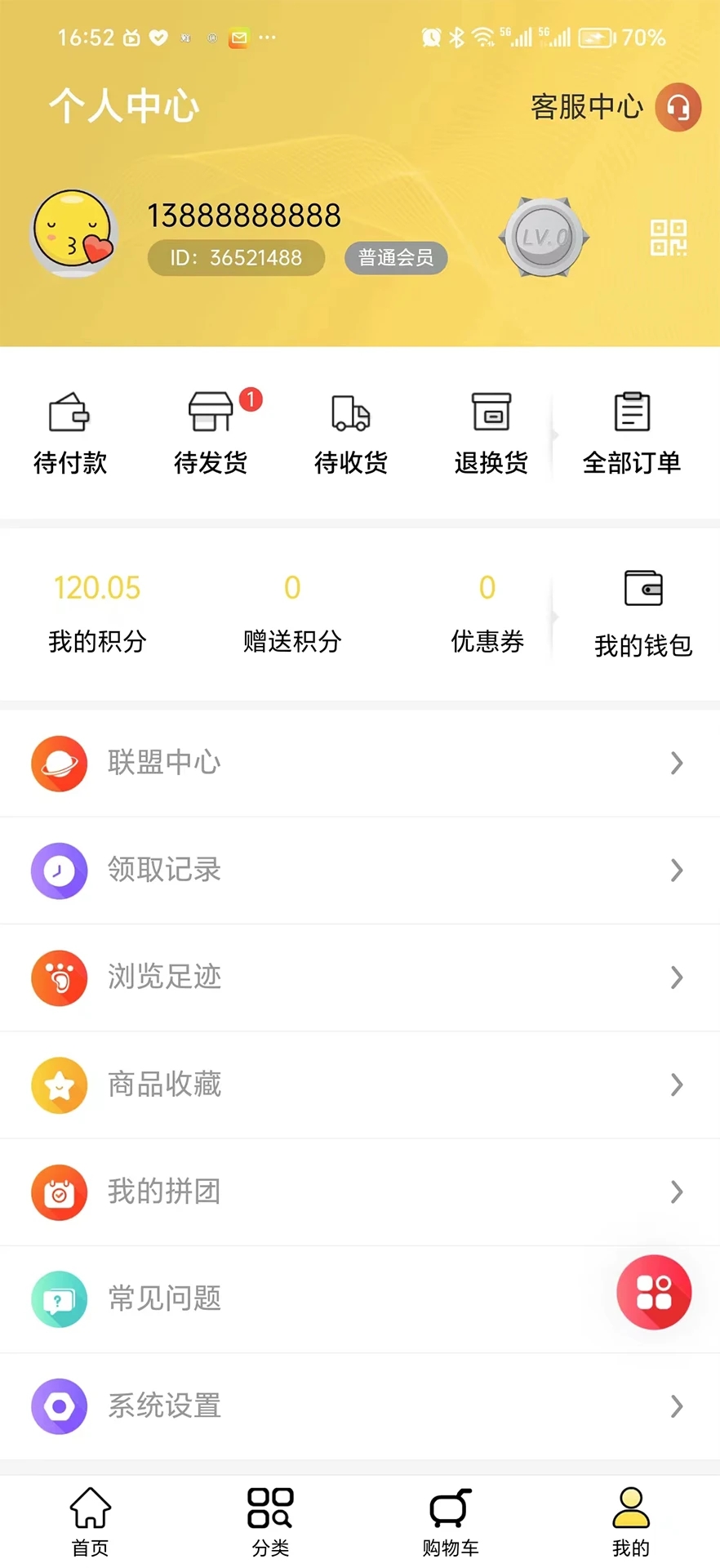Expand 系统设置 using its chevron
Viewport: 720px width, 1568px height.
click(x=677, y=1406)
